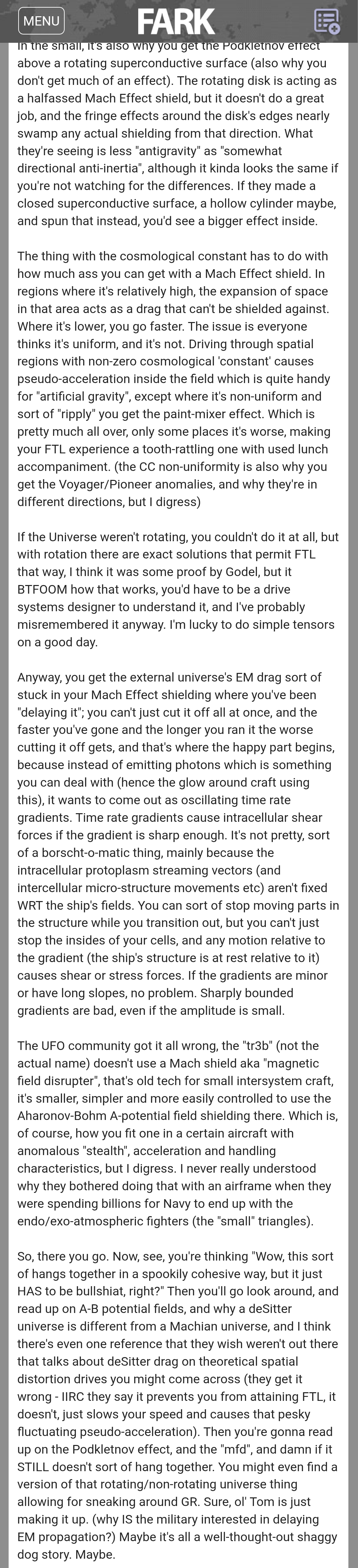Tap the FARK logo to go home

tap(176, 21)
